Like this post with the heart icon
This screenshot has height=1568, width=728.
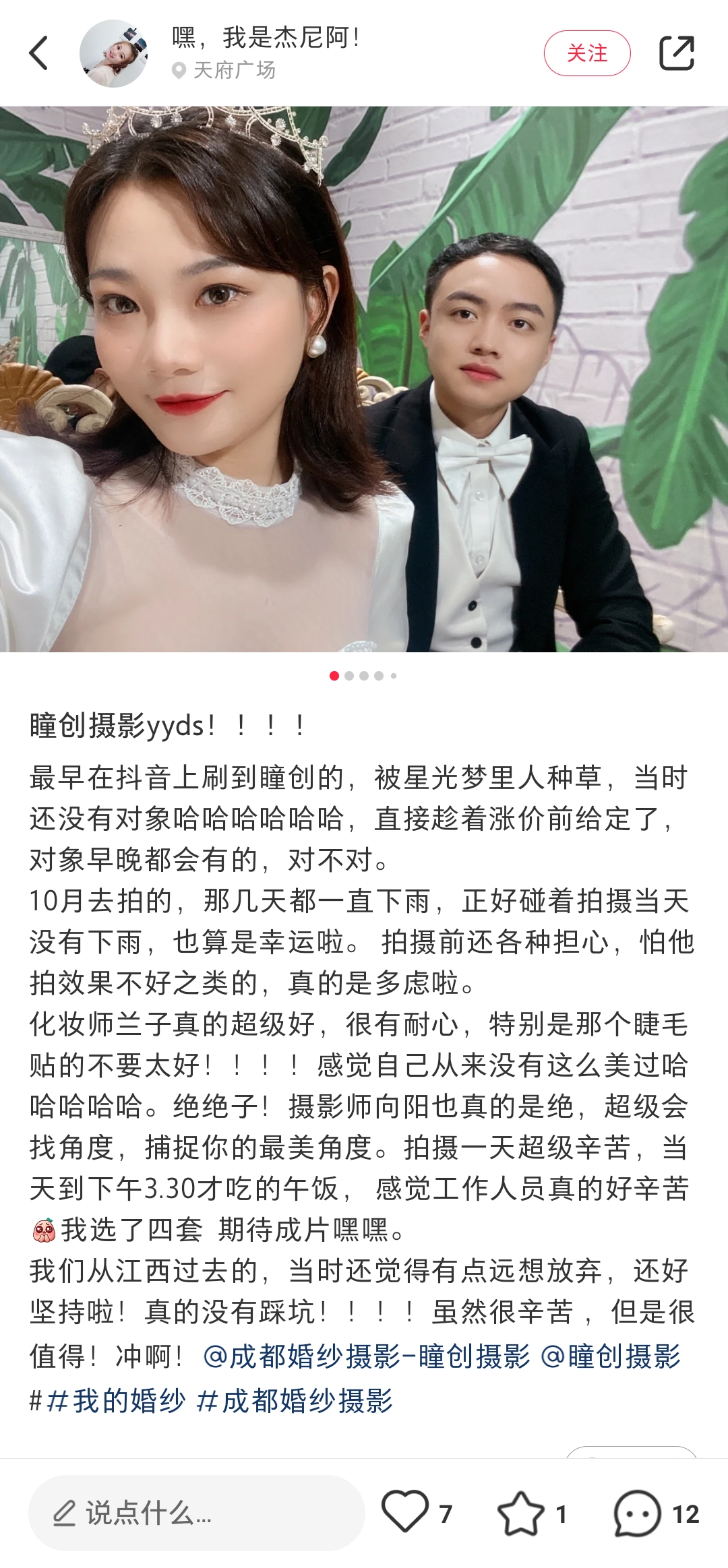[405, 1511]
